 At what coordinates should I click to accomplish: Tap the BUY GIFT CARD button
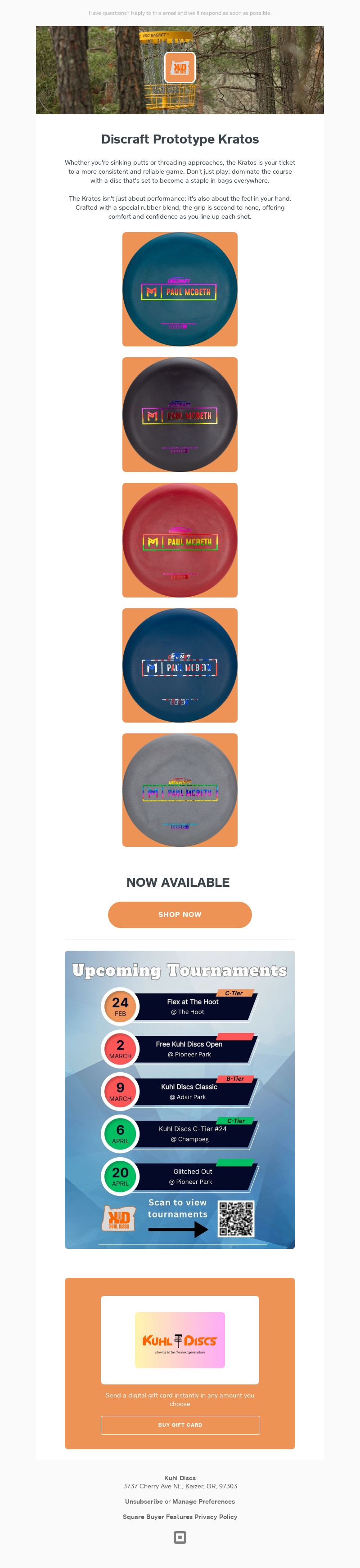tap(180, 1424)
